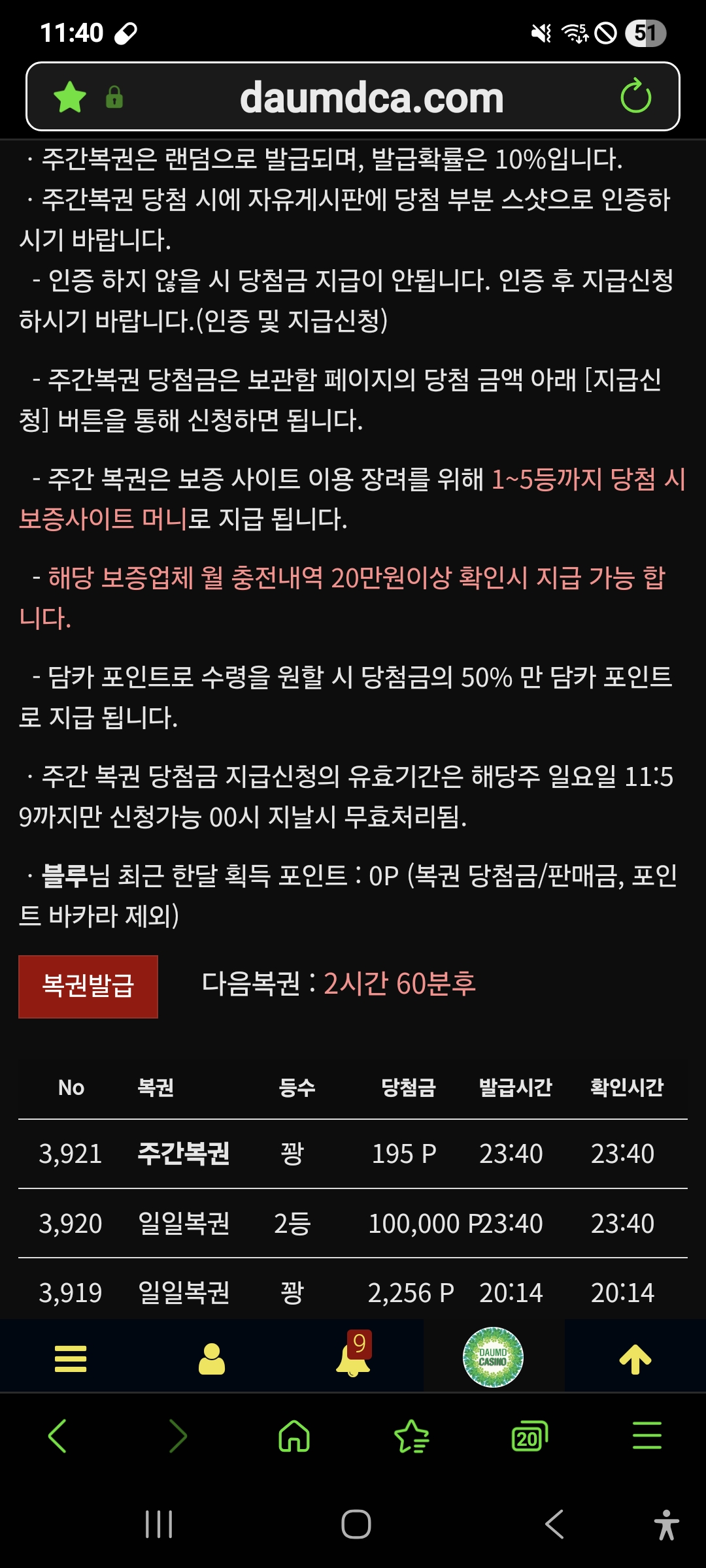The height and width of the screenshot is (1568, 706).
Task: Tap the system home button
Action: point(356,1524)
